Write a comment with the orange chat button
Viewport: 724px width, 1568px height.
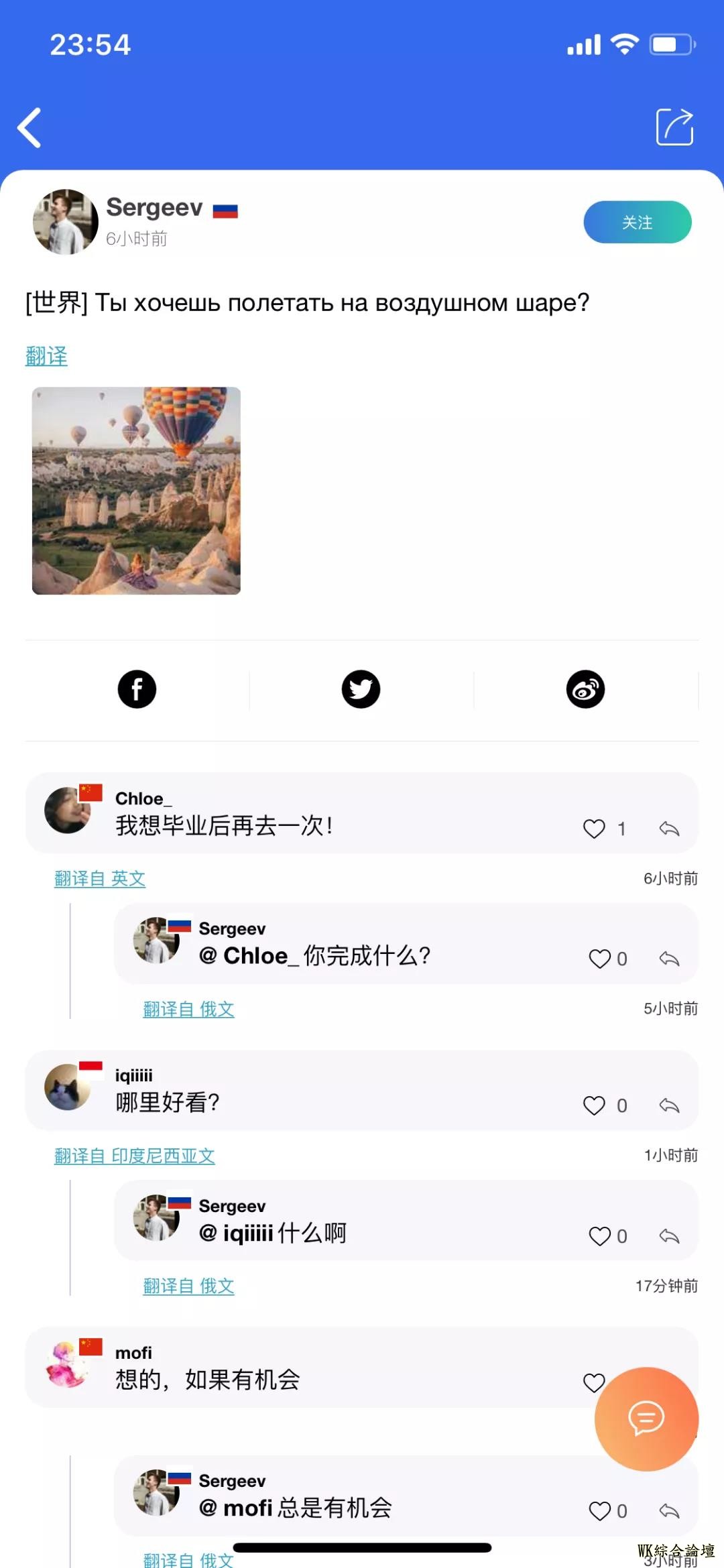pos(646,1419)
